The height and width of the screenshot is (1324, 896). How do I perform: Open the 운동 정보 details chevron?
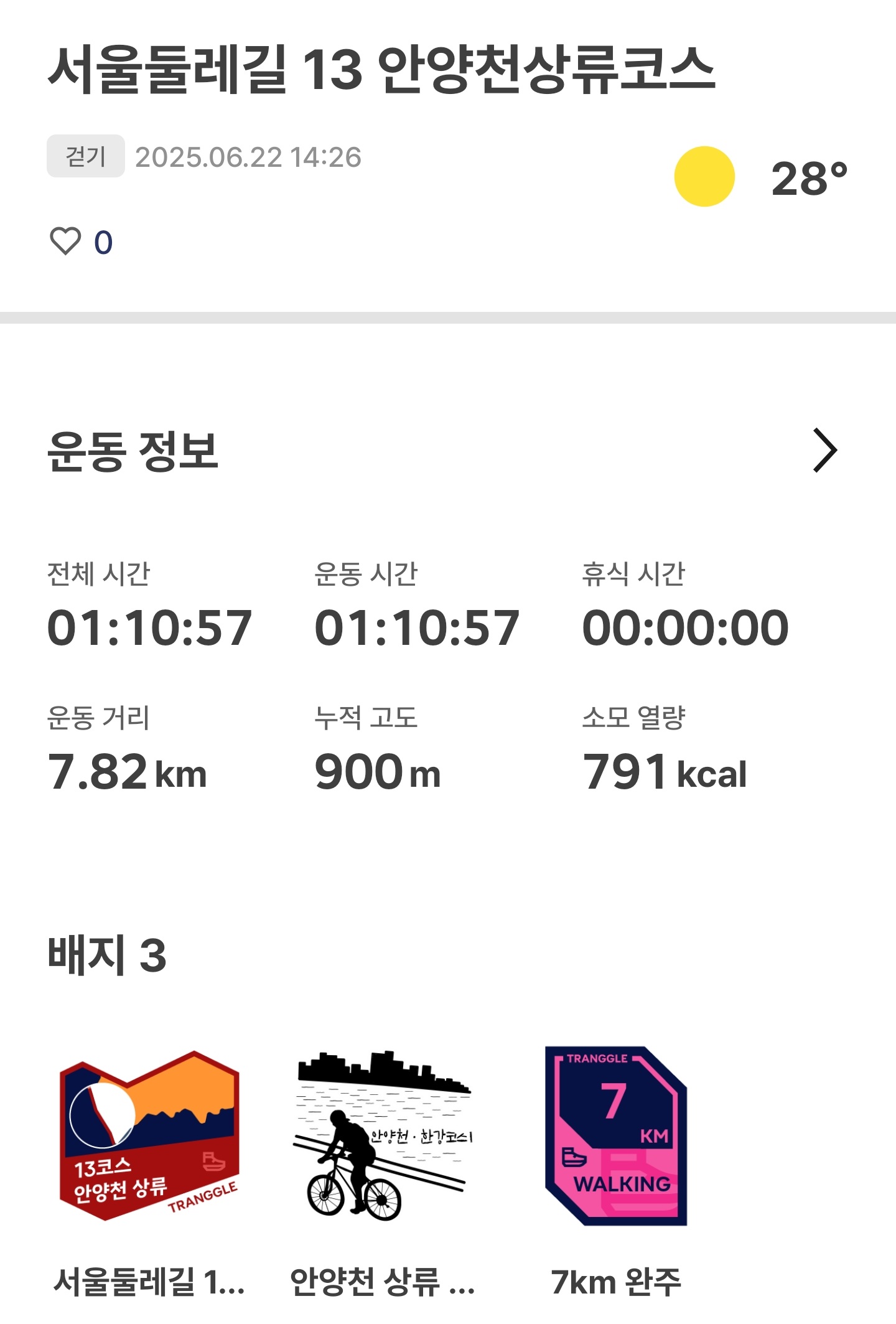(x=825, y=450)
